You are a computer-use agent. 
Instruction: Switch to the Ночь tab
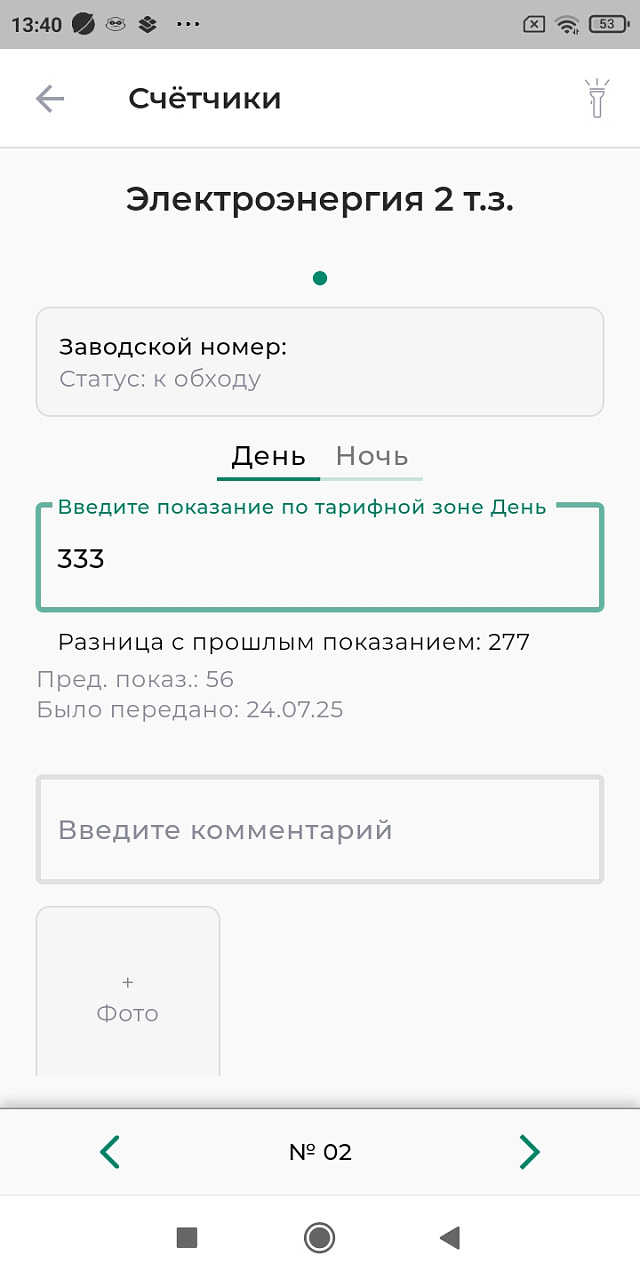(371, 457)
